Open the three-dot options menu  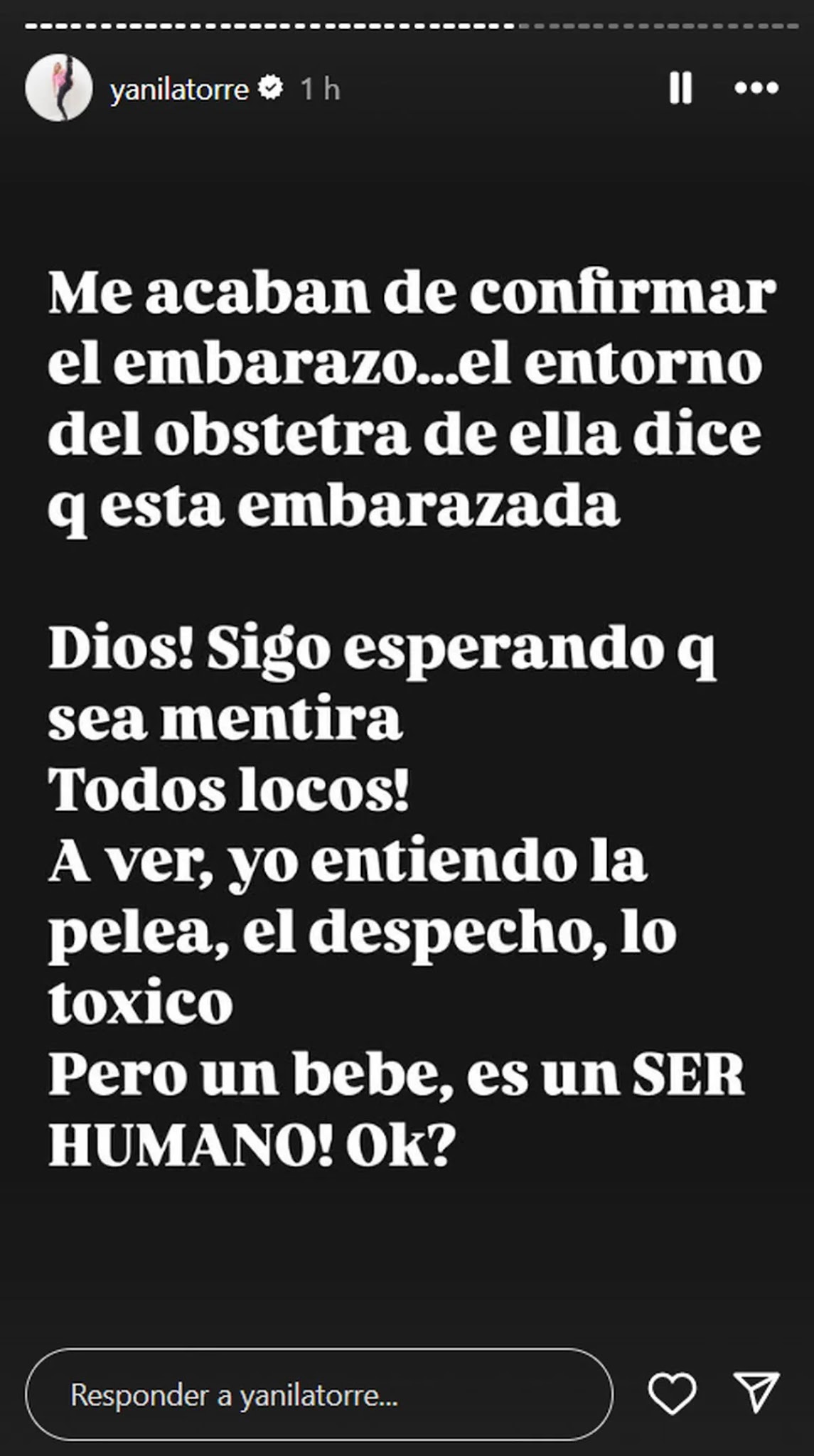(x=756, y=88)
